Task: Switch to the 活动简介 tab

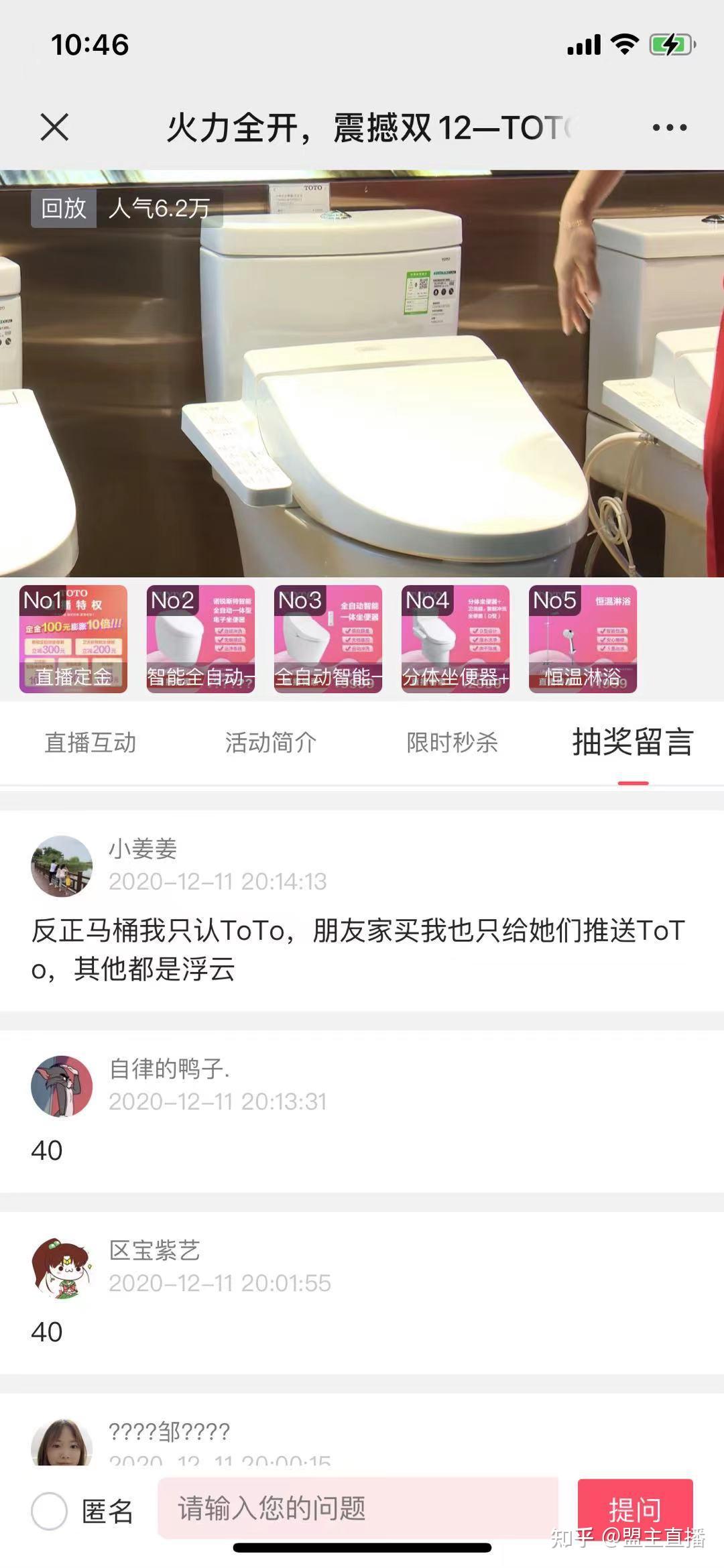Action: (271, 742)
